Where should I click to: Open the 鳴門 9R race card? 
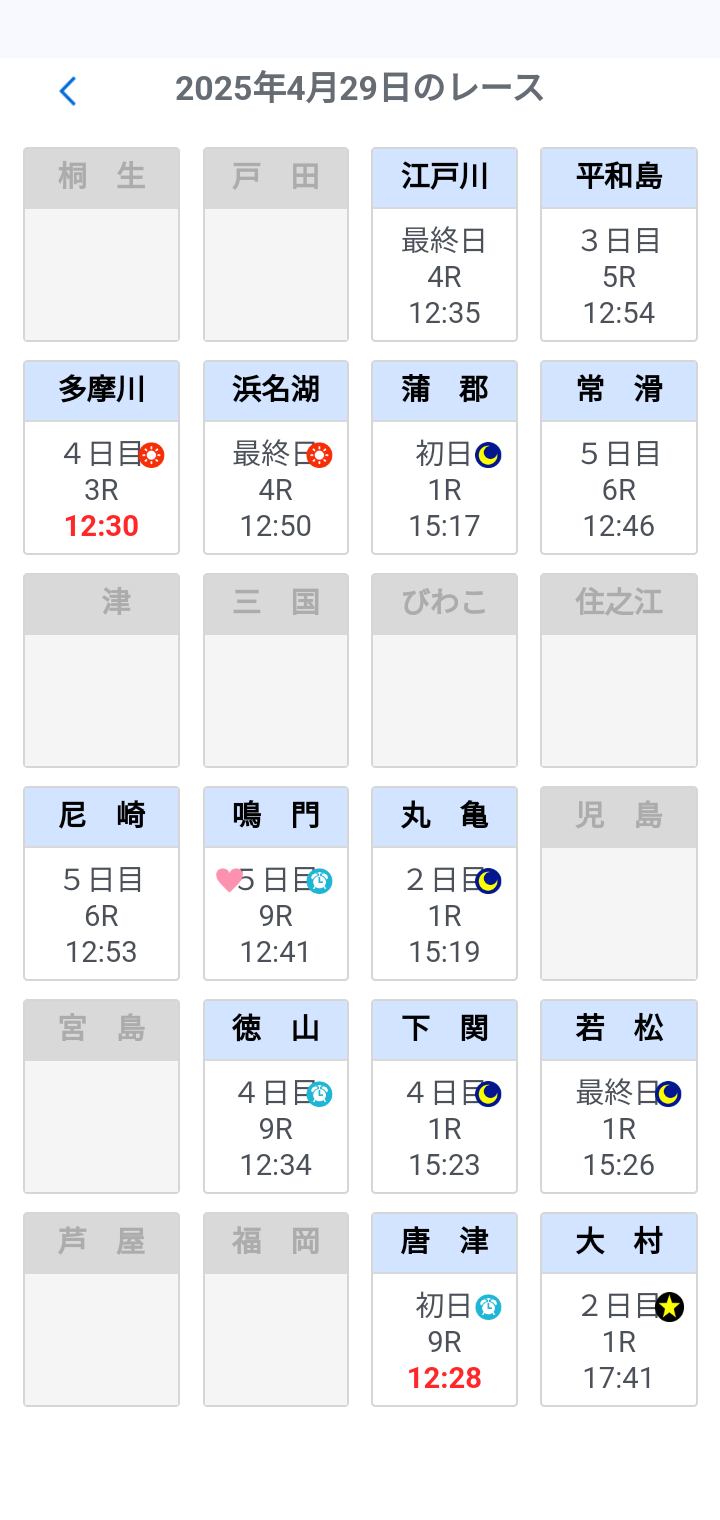pyautogui.click(x=275, y=885)
